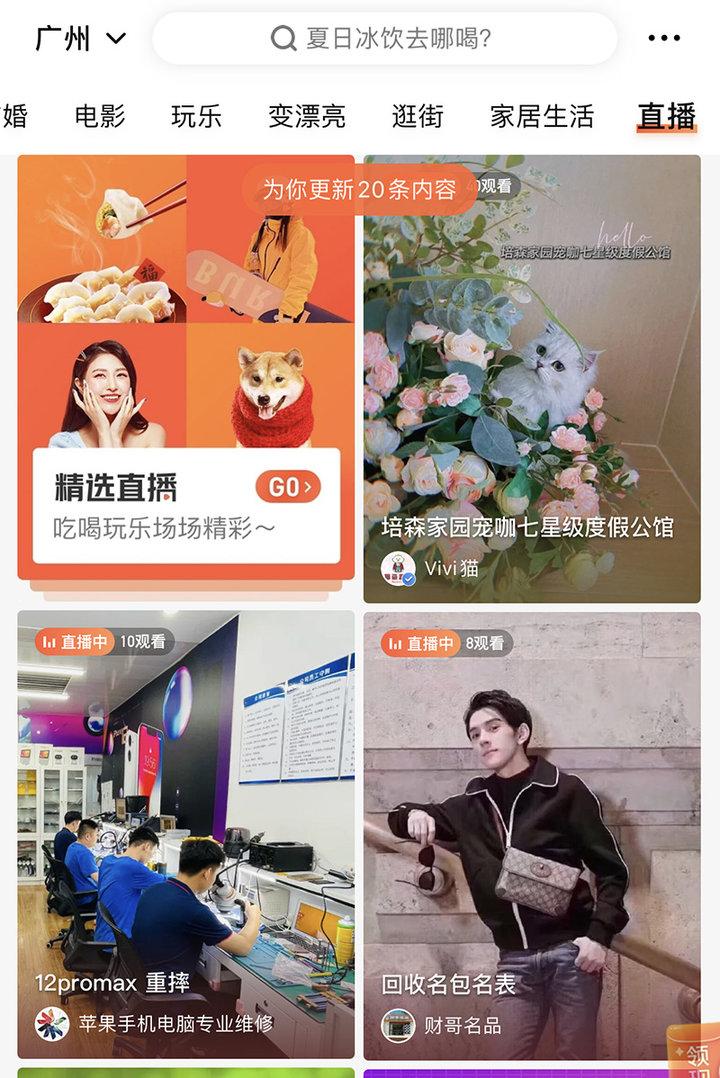720x1078 pixels.
Task: Open the 家居生活 tab
Action: coord(541,116)
